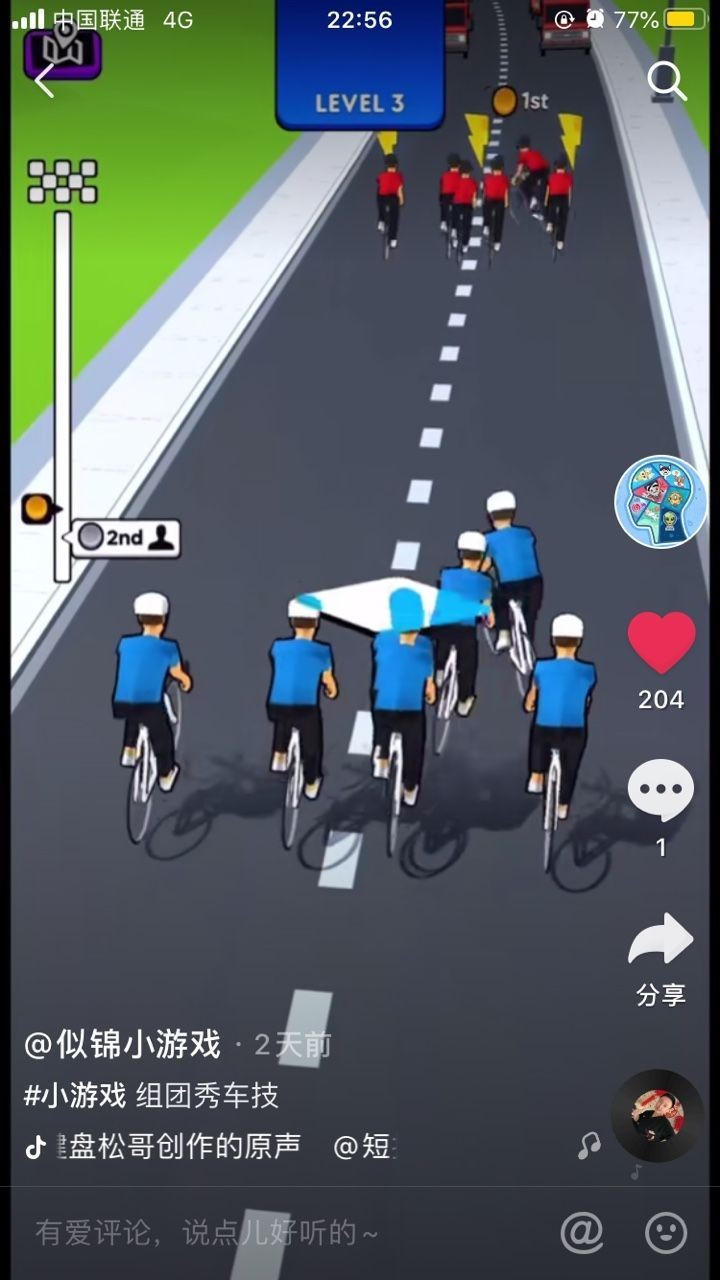Open the #小游戏 hashtag
Image resolution: width=720 pixels, height=1280 pixels.
click(x=75, y=1096)
